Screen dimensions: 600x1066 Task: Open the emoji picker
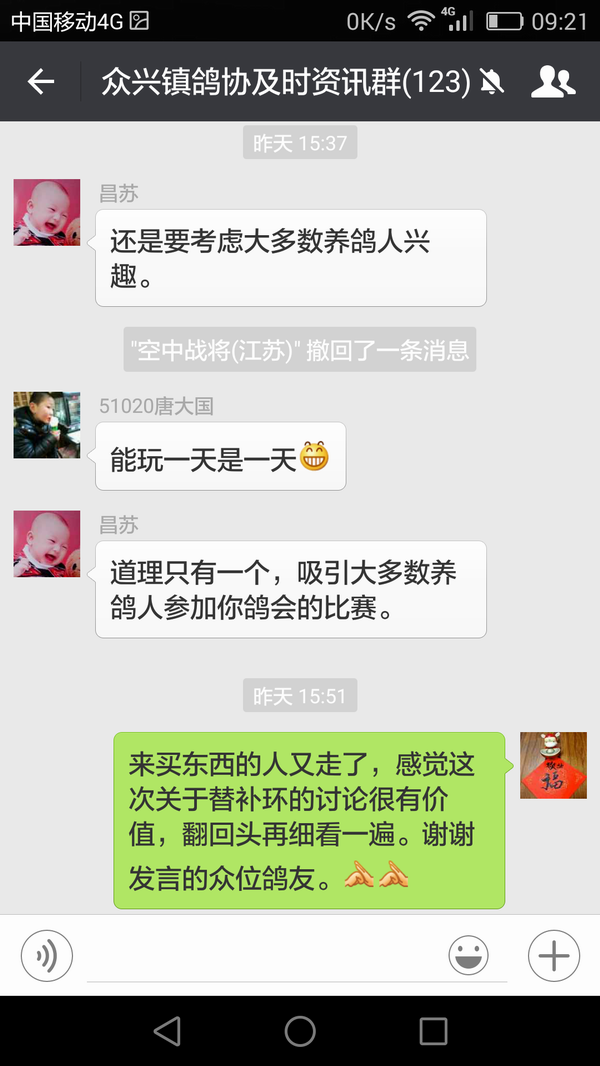coord(469,956)
